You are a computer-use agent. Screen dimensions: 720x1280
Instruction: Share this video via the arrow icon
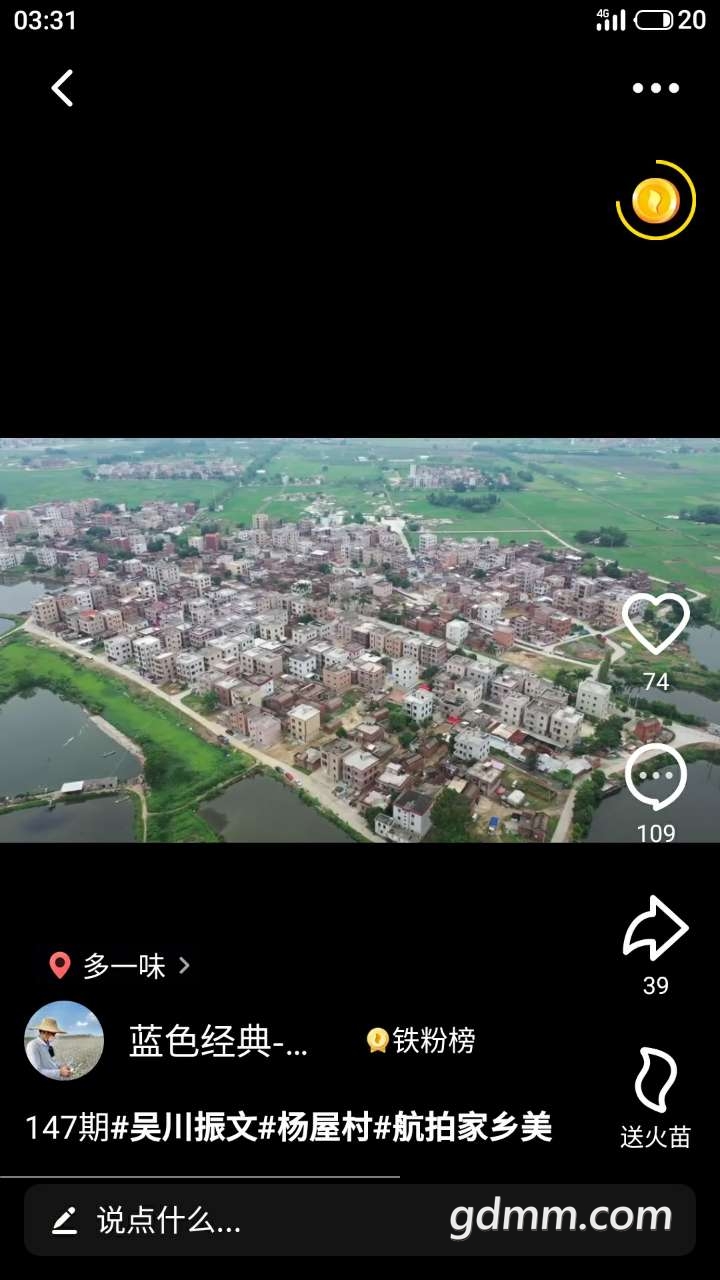(x=656, y=929)
